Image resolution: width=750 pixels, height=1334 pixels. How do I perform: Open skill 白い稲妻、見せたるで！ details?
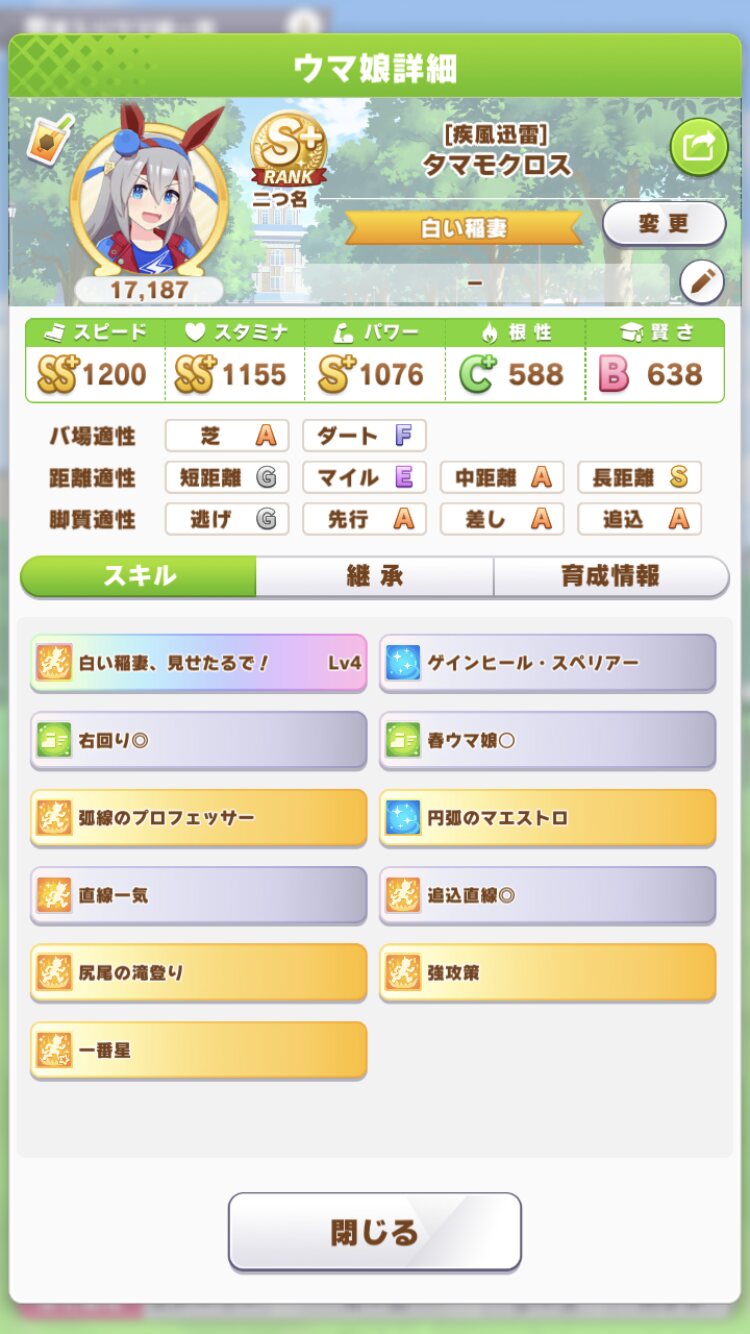(x=198, y=662)
